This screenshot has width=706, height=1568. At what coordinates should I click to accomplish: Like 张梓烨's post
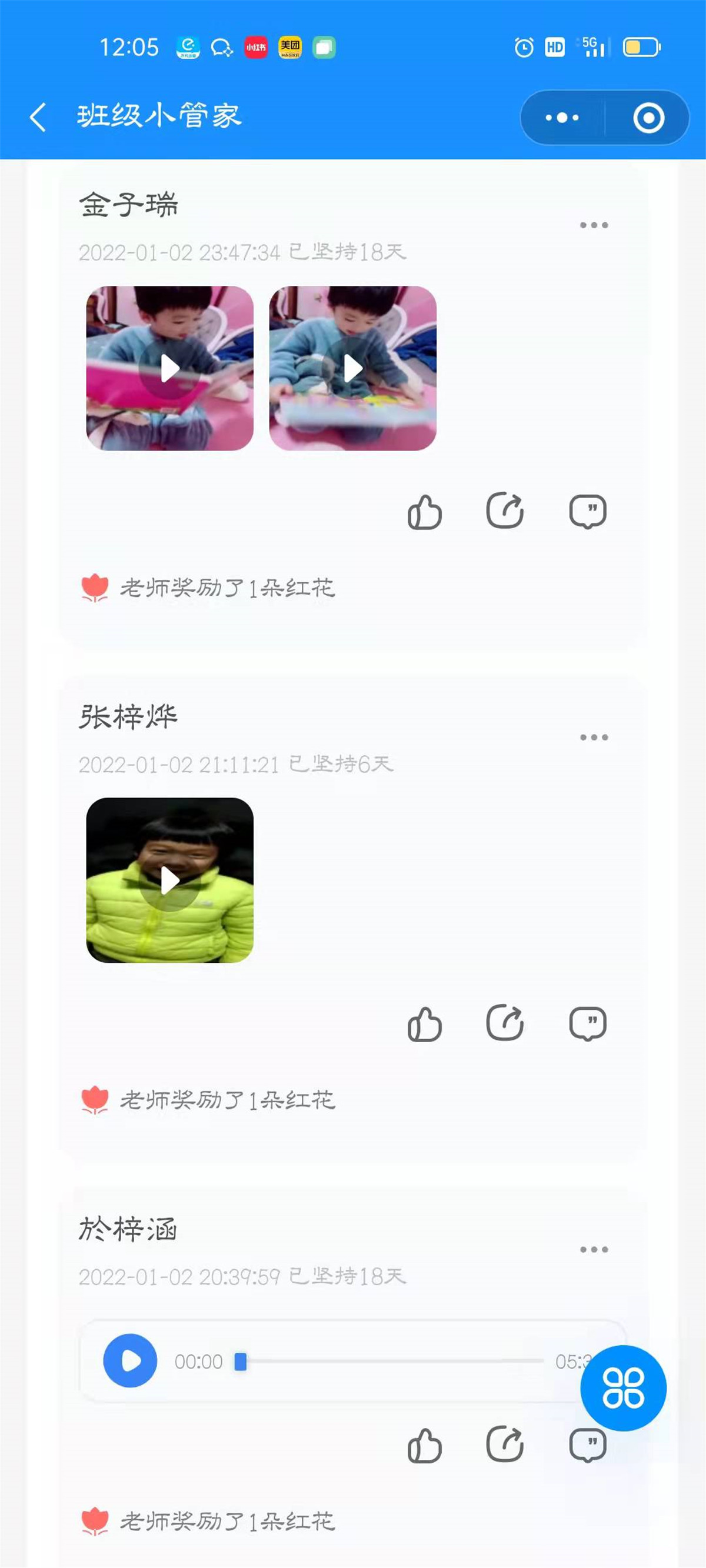coord(425,1024)
